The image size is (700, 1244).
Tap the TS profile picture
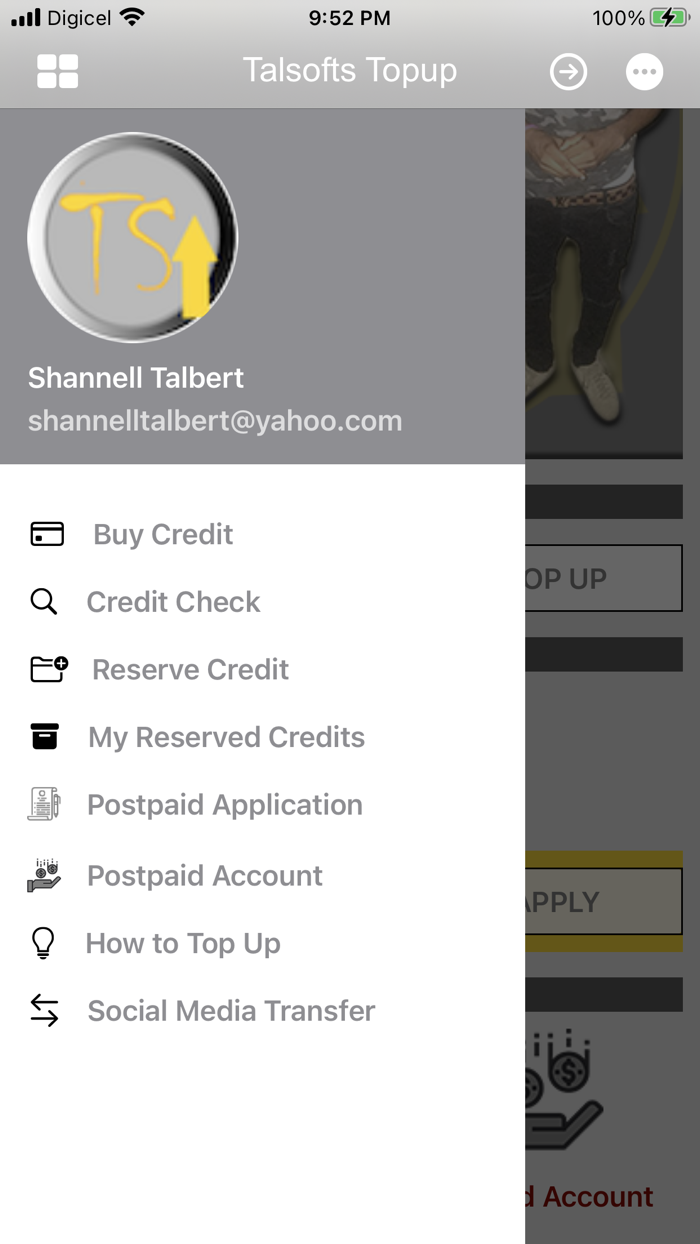[x=133, y=237]
